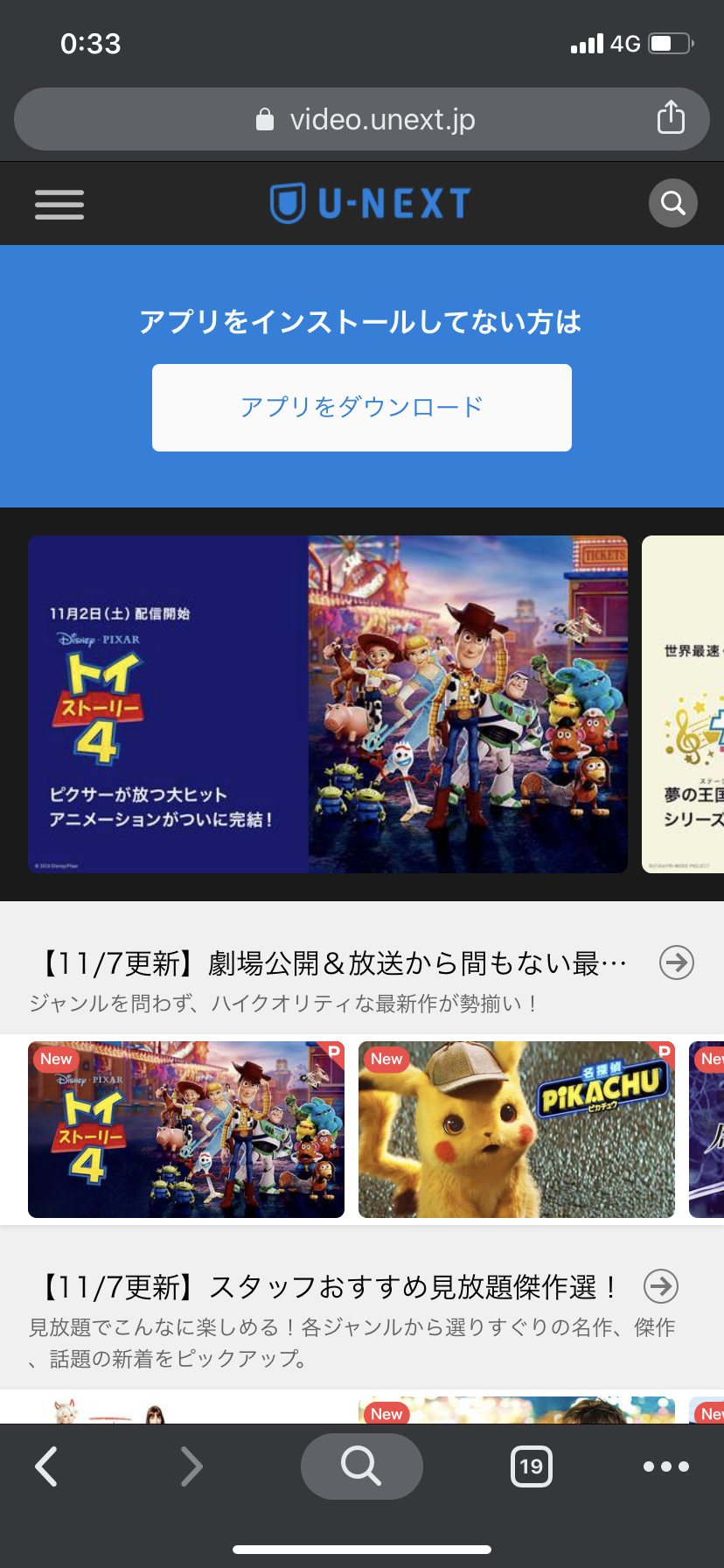
Task: Open the Toy Story 4 featured banner
Action: (x=328, y=703)
